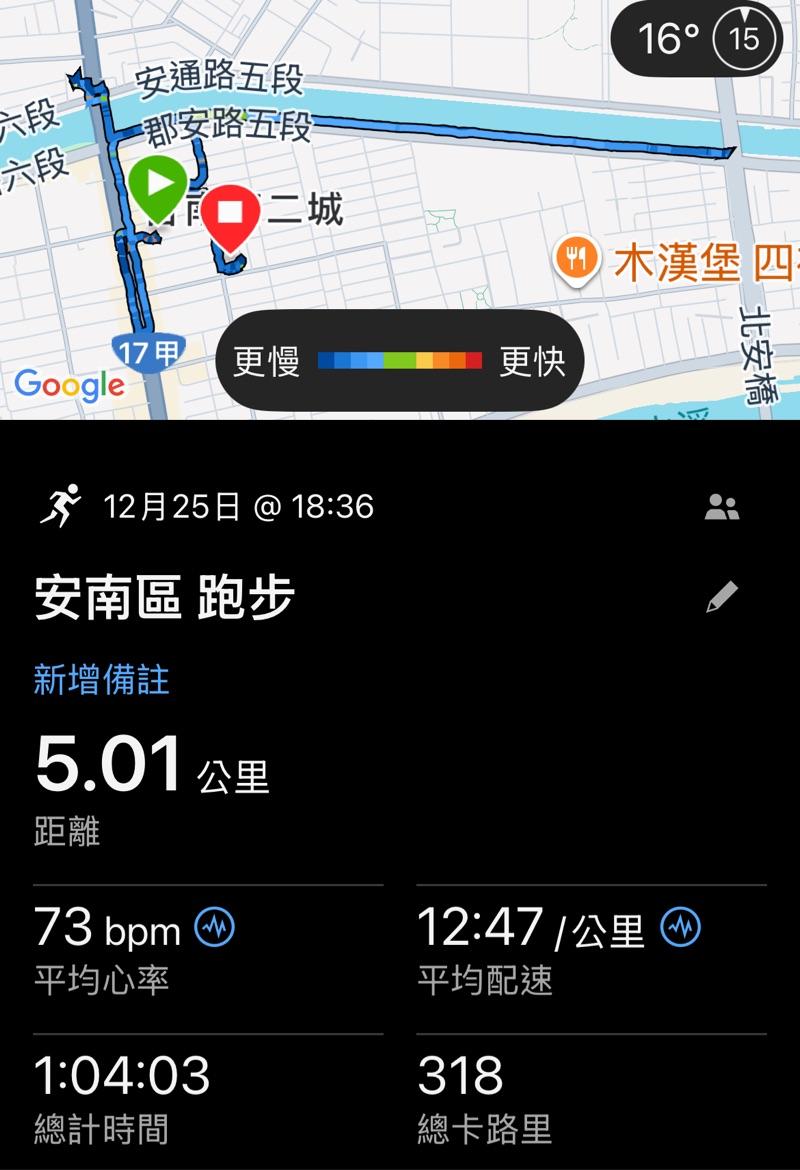Tap 新增備註 to add a note
Viewport: 800px width, 1170px height.
pos(101,681)
